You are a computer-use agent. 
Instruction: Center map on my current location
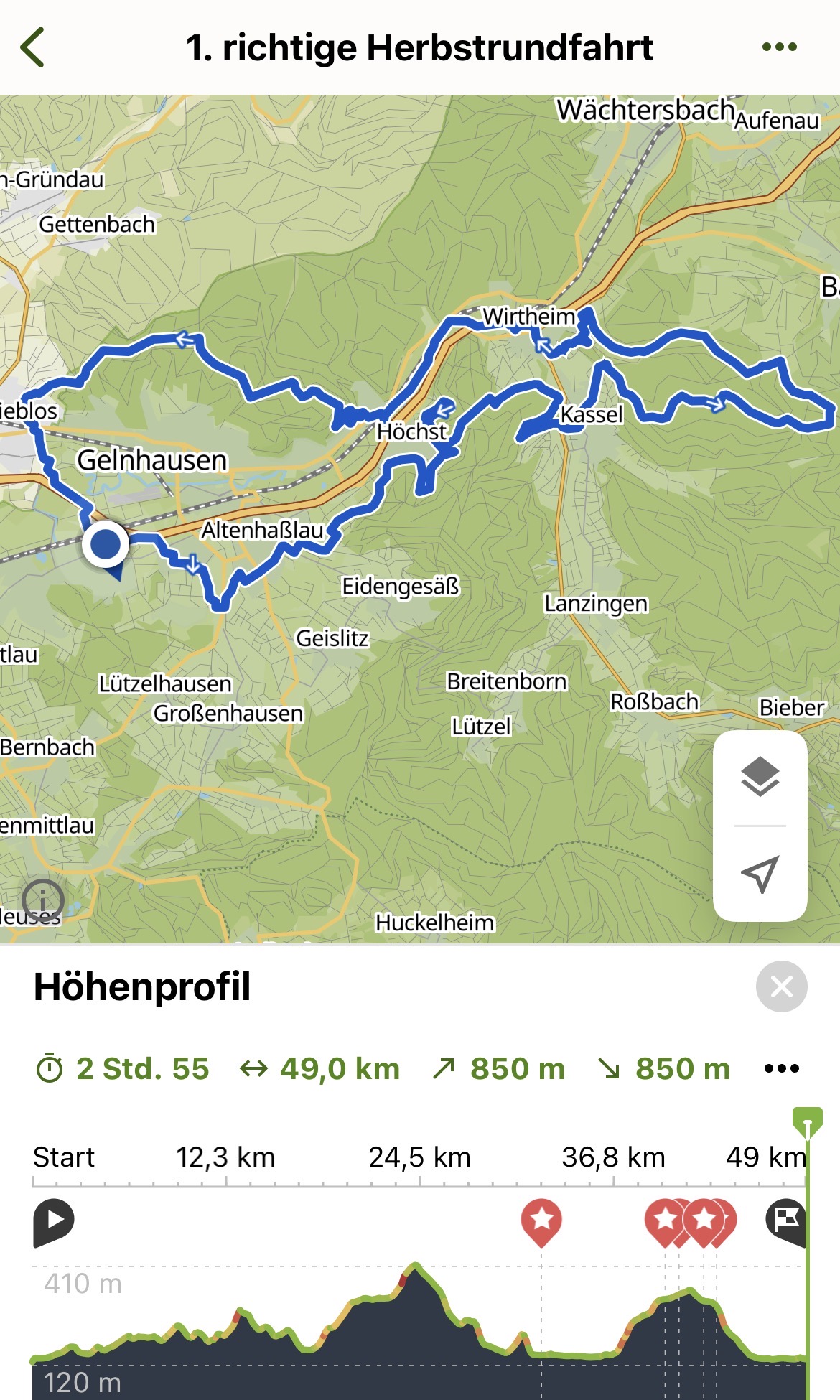pos(760,873)
